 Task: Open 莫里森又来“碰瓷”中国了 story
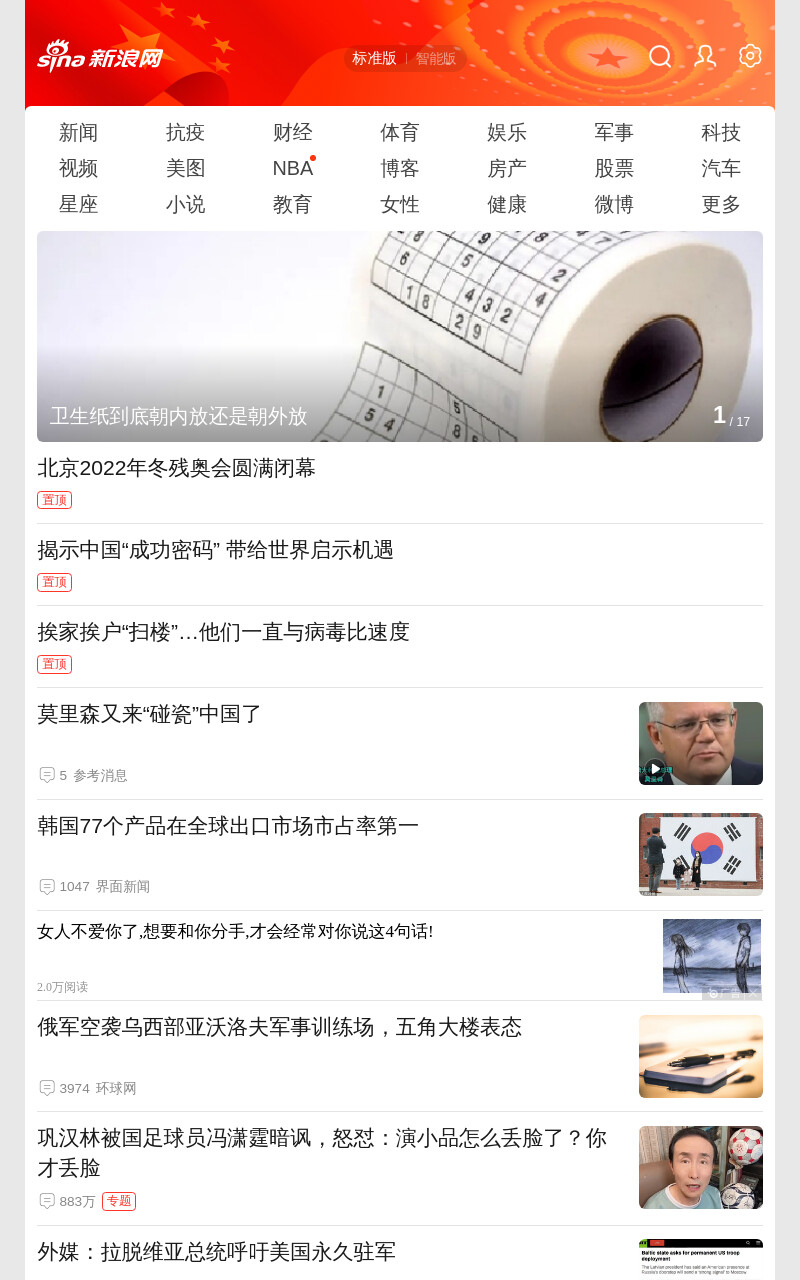click(150, 714)
